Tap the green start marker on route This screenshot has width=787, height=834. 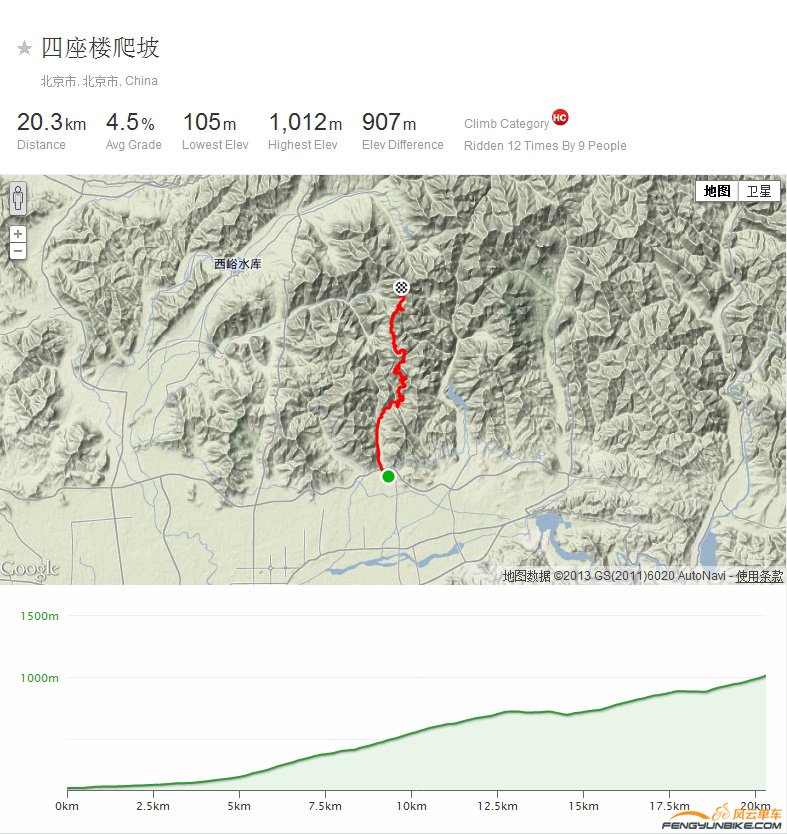coord(388,477)
